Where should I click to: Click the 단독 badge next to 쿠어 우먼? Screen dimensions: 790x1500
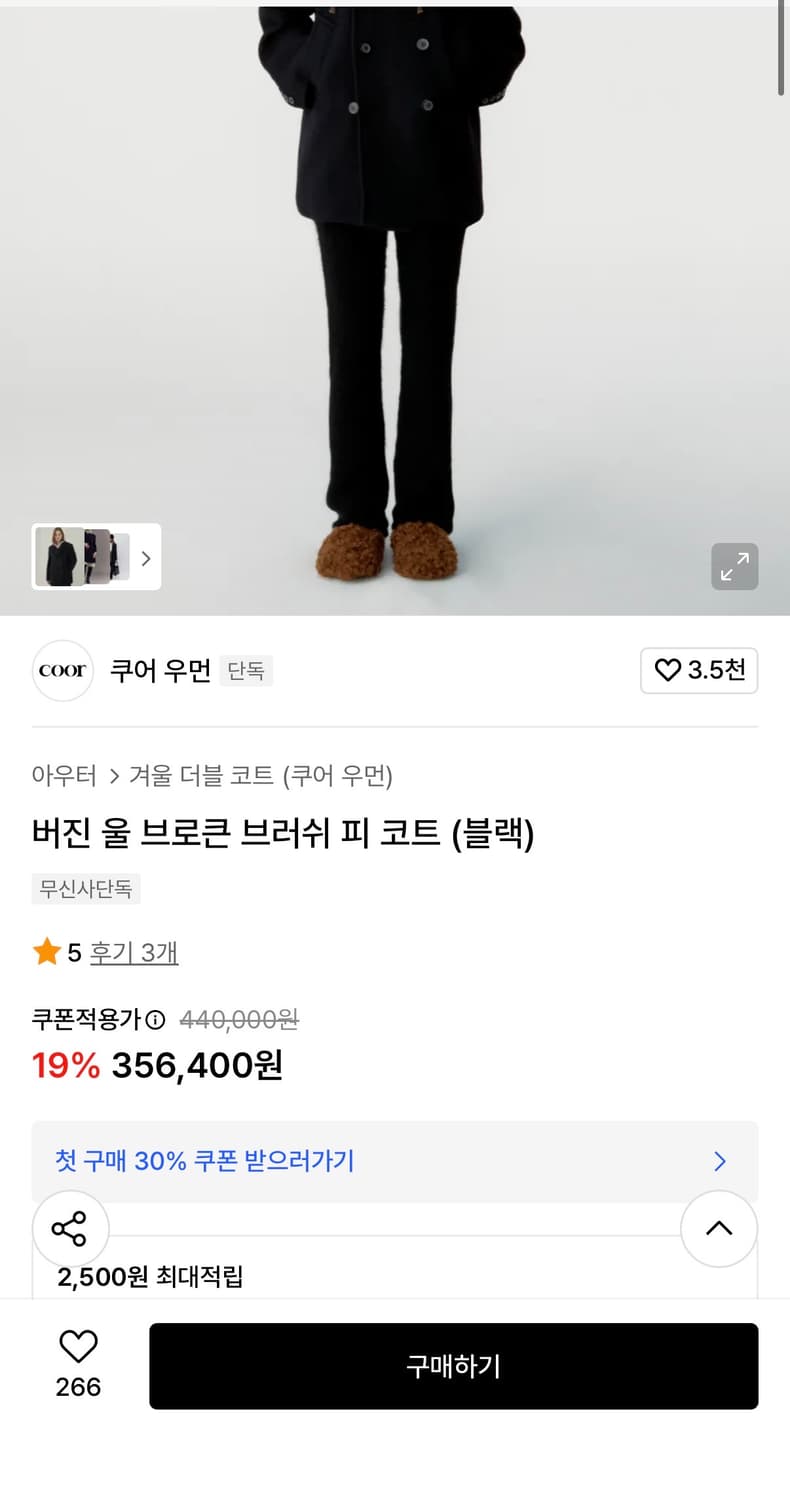[246, 671]
